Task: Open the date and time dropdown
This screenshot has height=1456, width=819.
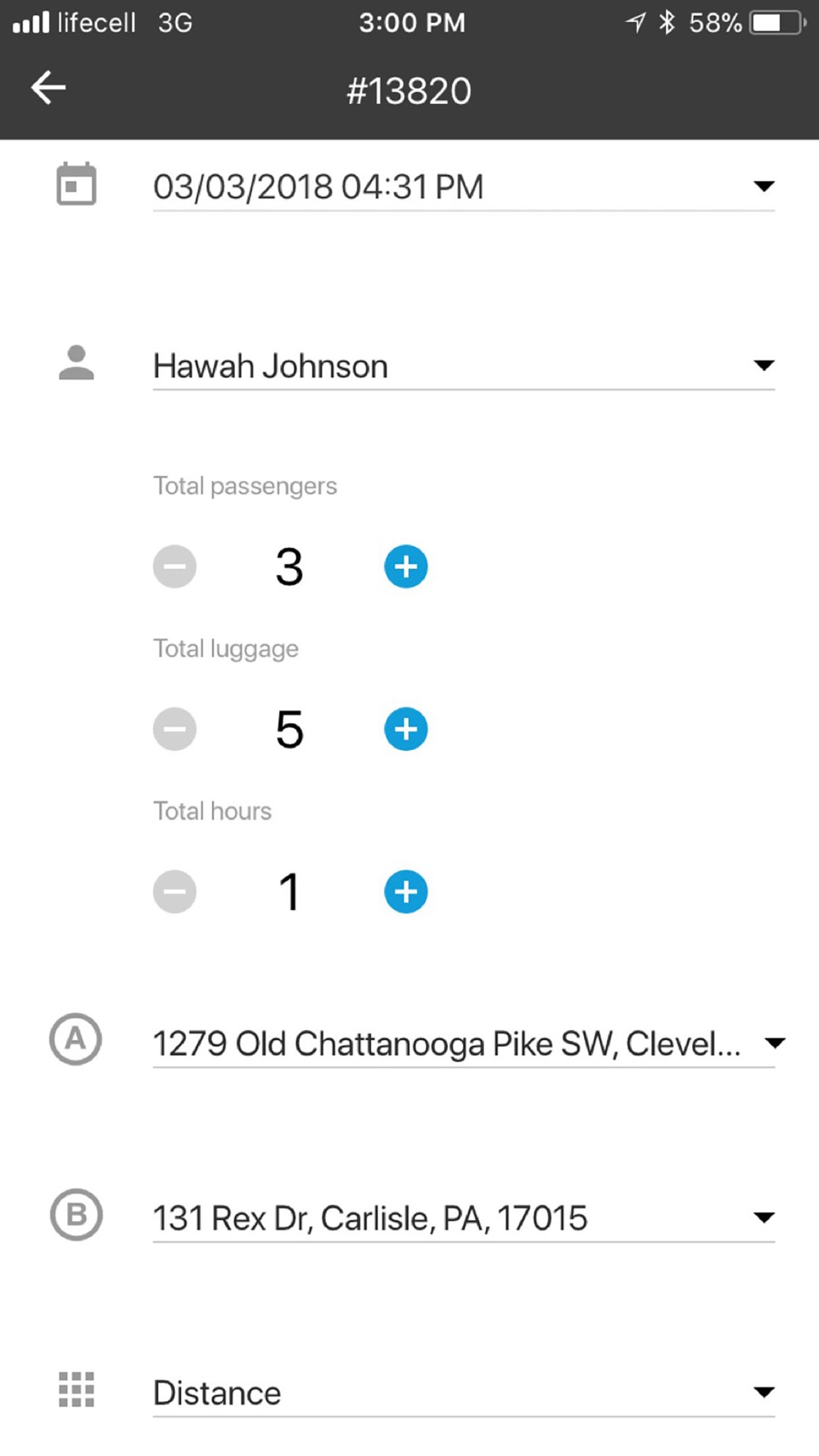Action: [x=464, y=187]
